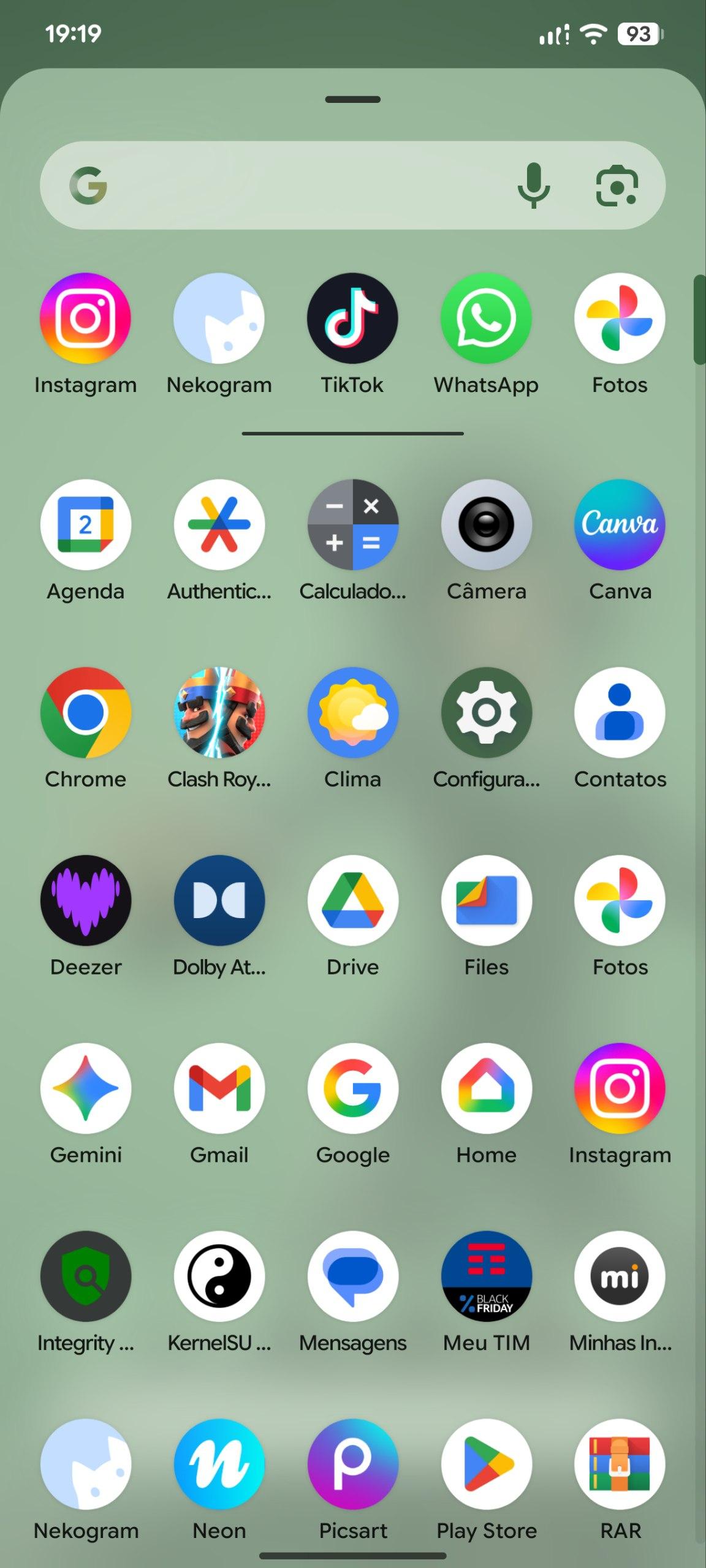
Task: Launch the Authenticator app
Action: point(219,525)
